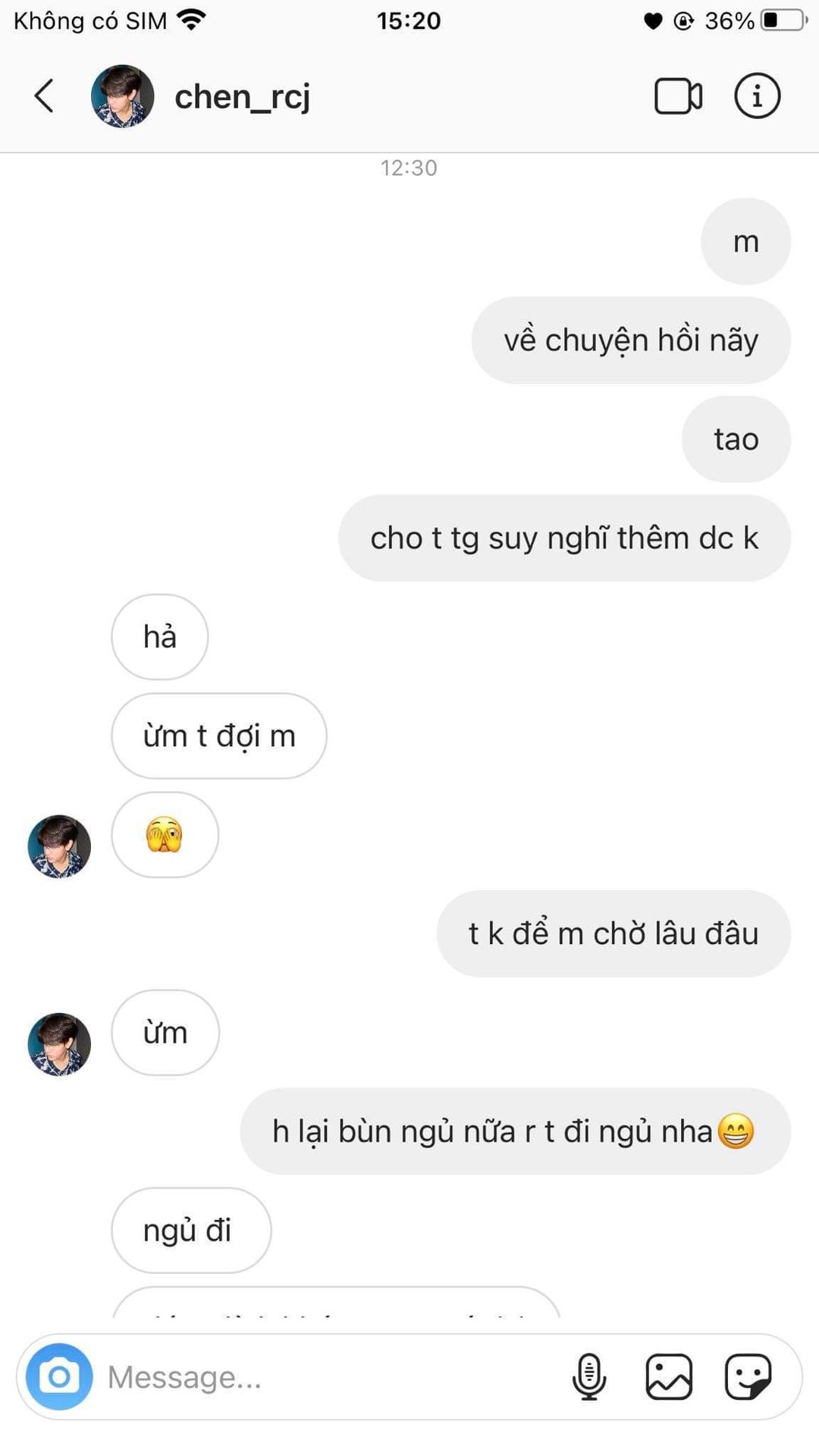Go back to the message list
Image resolution: width=819 pixels, height=1456 pixels.
point(45,96)
